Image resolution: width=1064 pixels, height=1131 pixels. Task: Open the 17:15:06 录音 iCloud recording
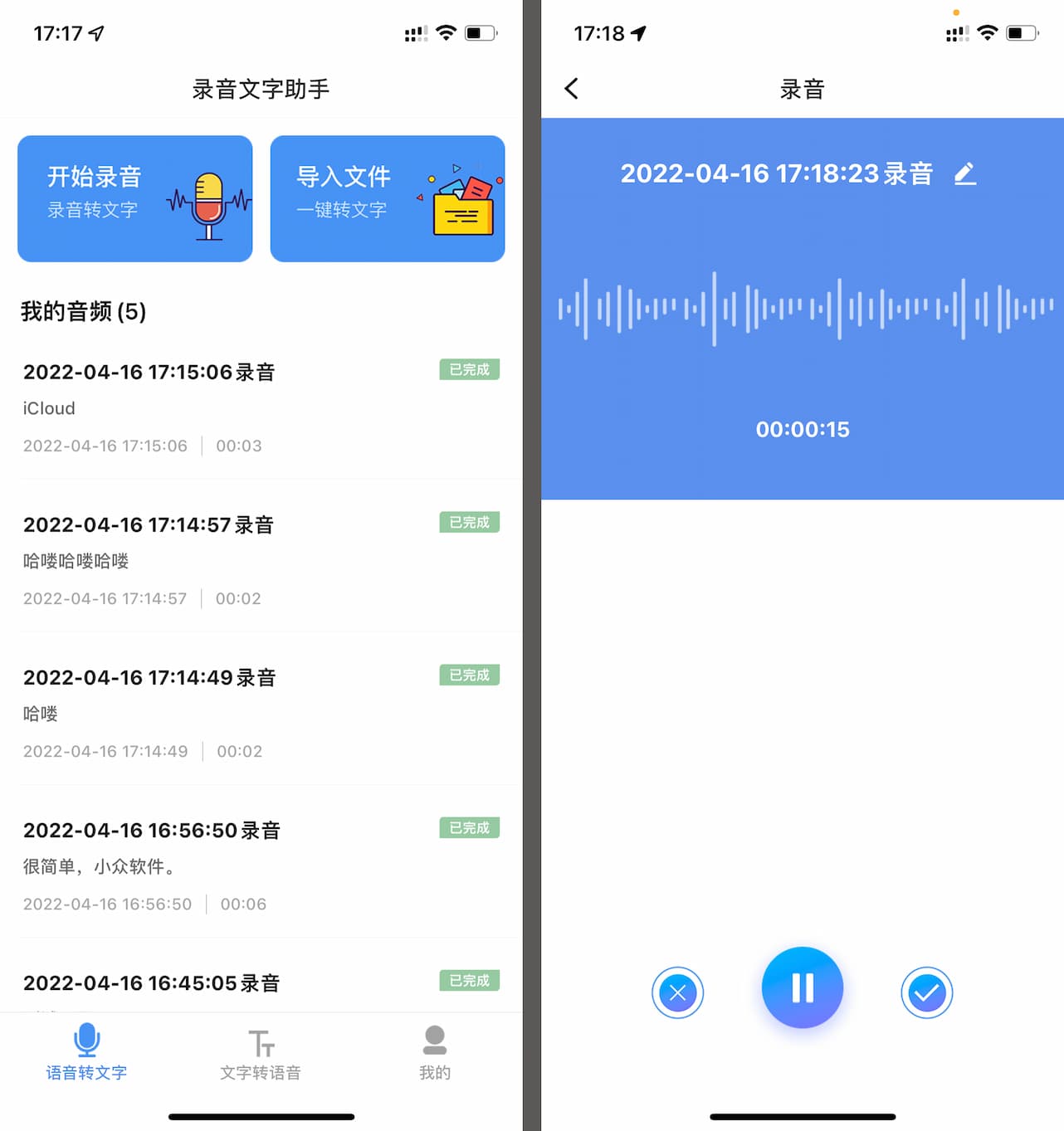click(261, 407)
